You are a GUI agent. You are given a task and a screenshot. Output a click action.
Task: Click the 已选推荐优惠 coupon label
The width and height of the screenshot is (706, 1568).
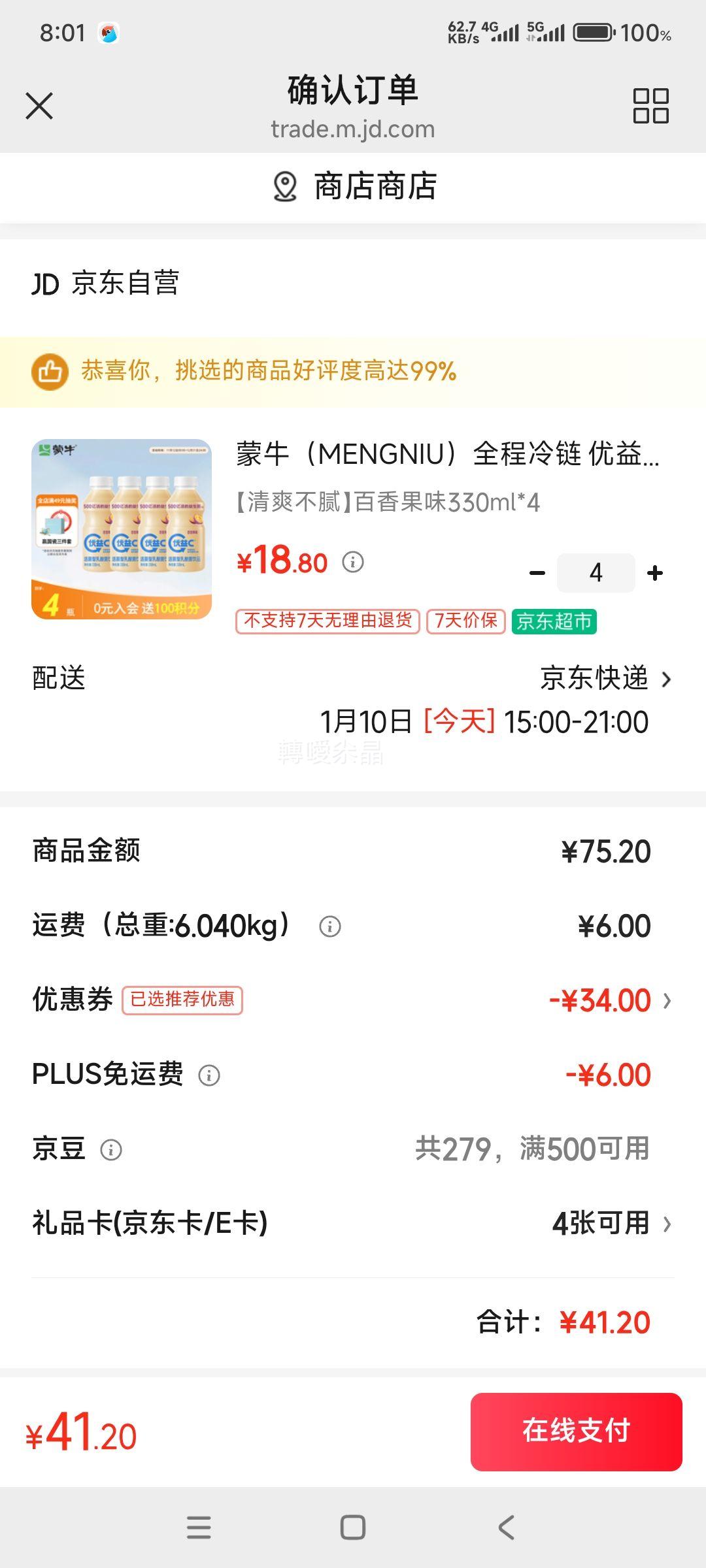[x=182, y=1000]
